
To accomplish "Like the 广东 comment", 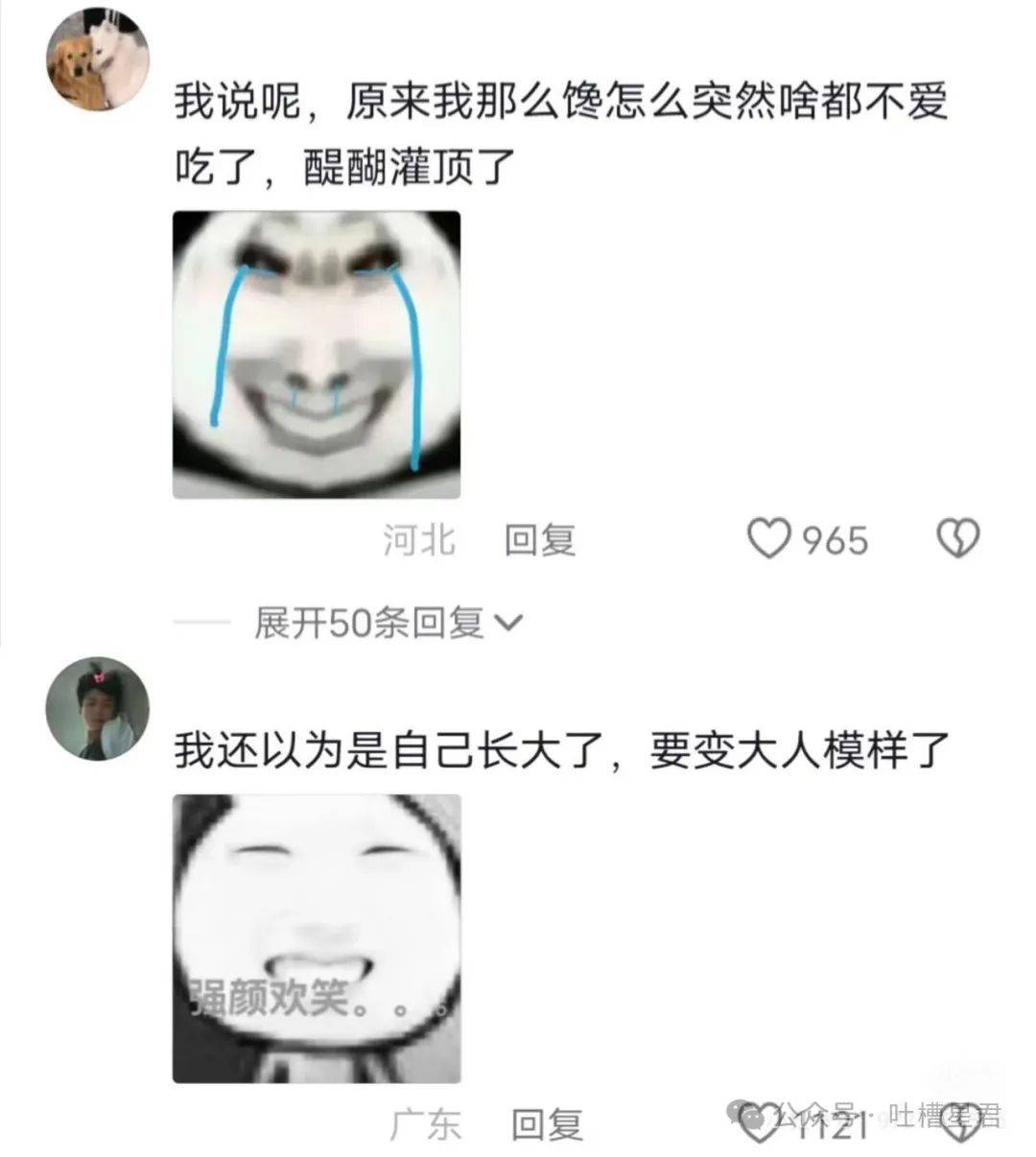I will pos(760,1123).
